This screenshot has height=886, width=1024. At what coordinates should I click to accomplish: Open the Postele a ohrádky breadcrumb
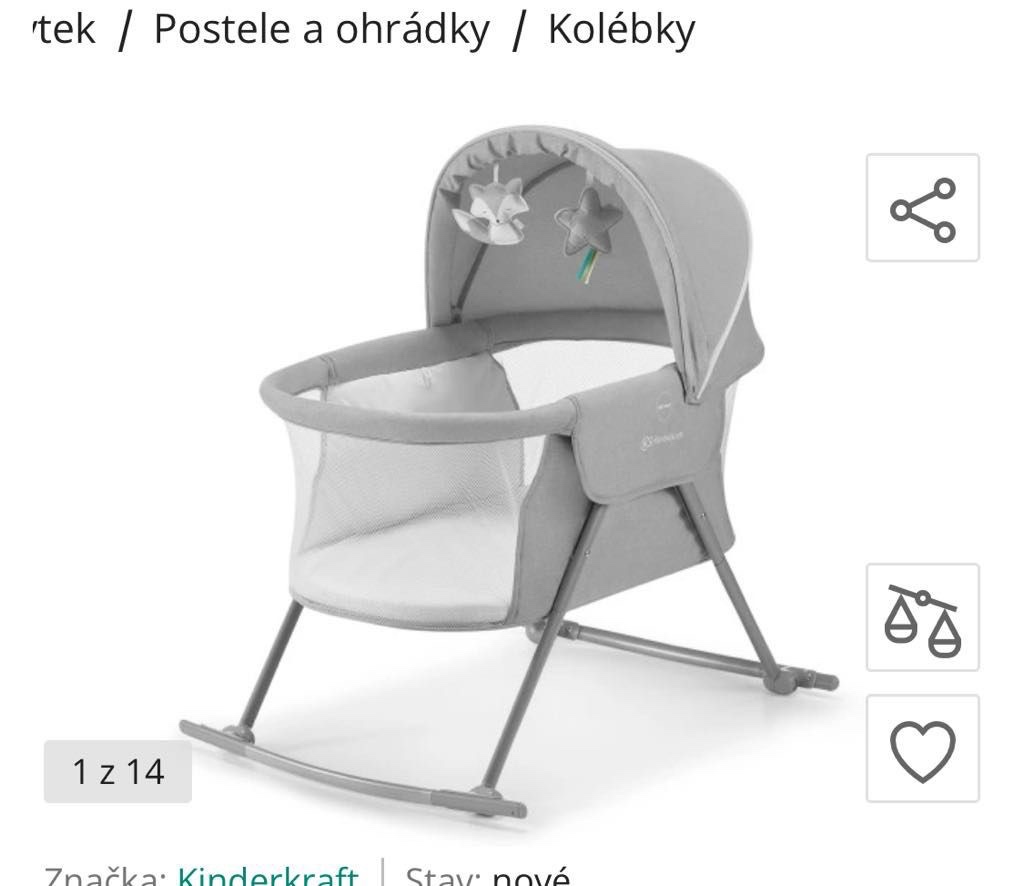click(x=321, y=29)
